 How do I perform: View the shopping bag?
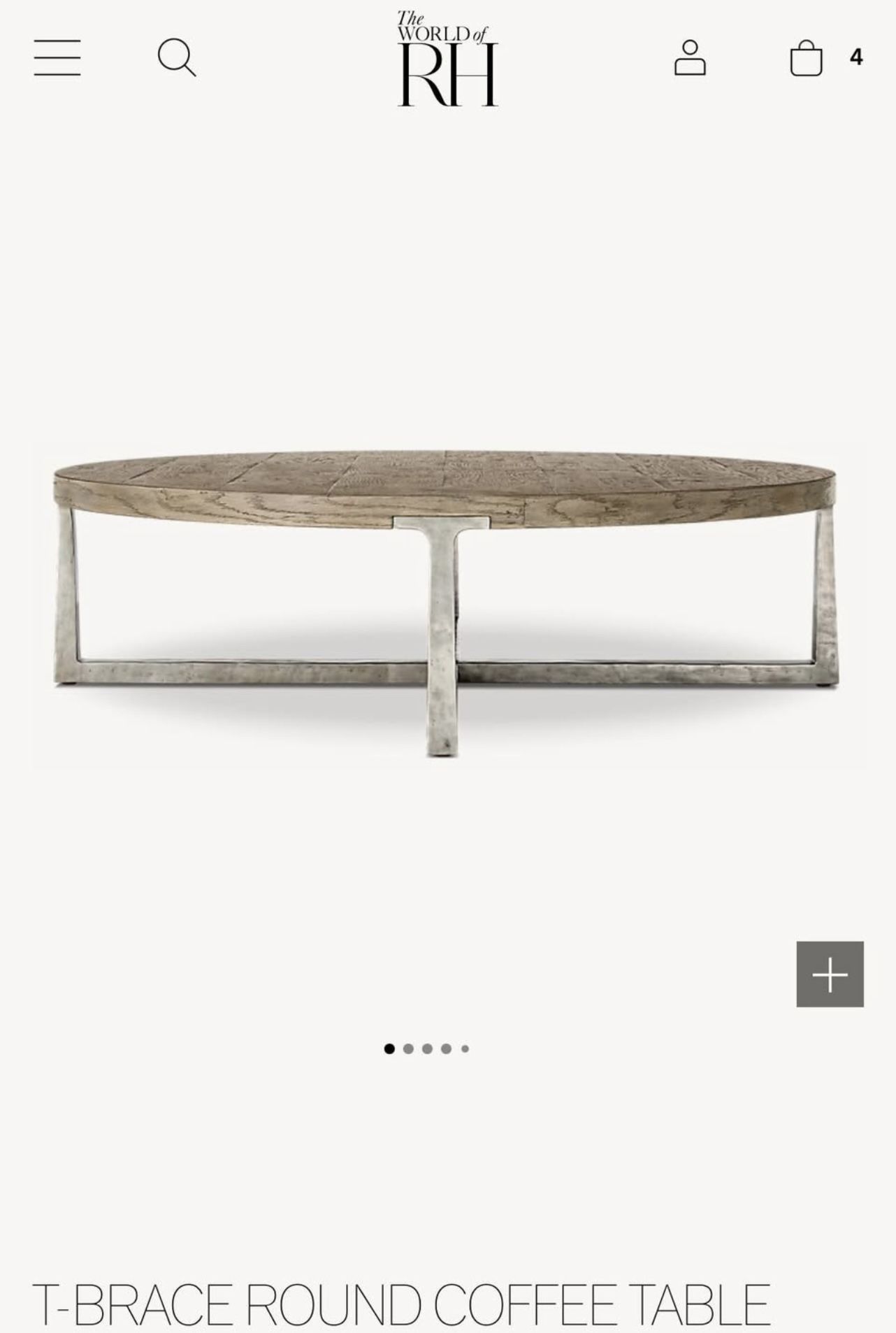pyautogui.click(x=806, y=57)
